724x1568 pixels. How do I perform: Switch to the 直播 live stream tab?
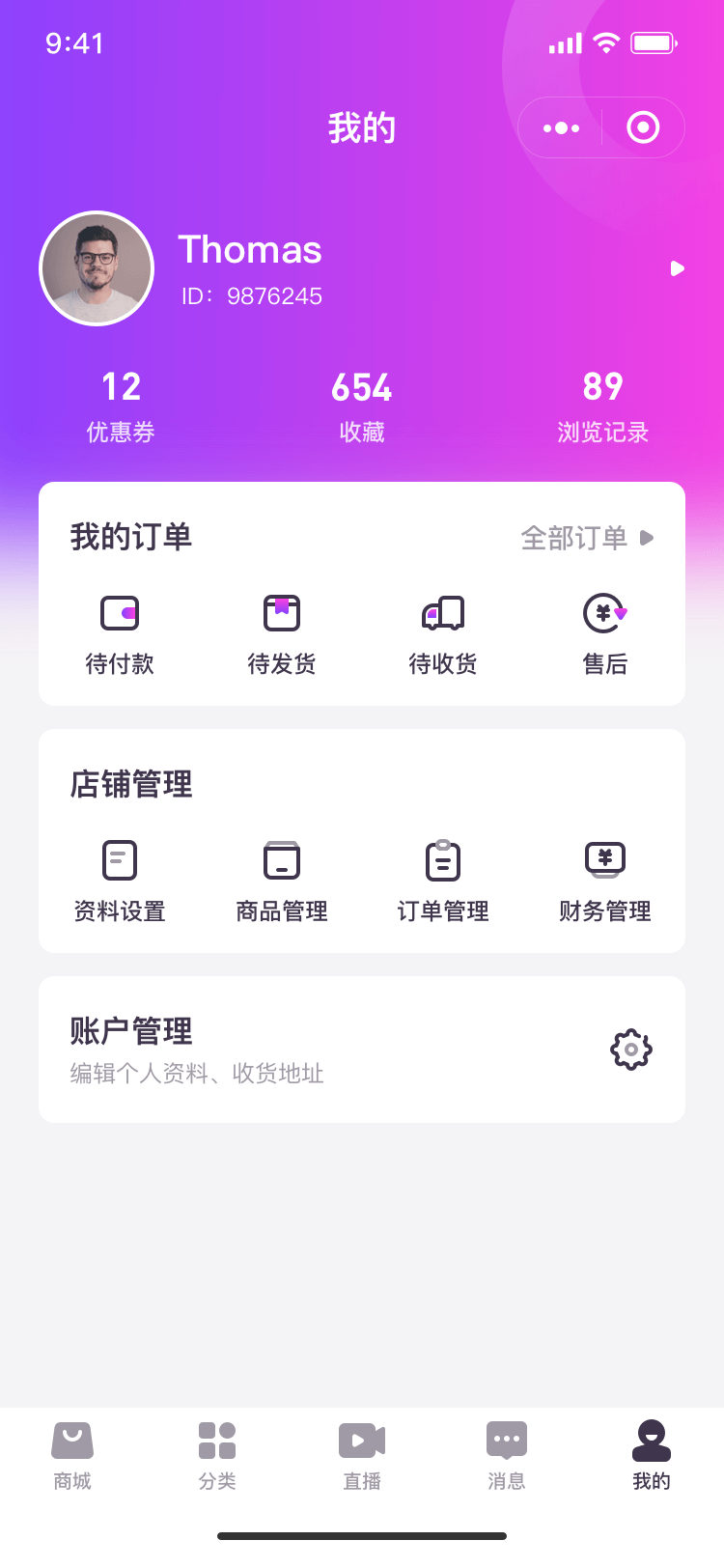point(362,1455)
